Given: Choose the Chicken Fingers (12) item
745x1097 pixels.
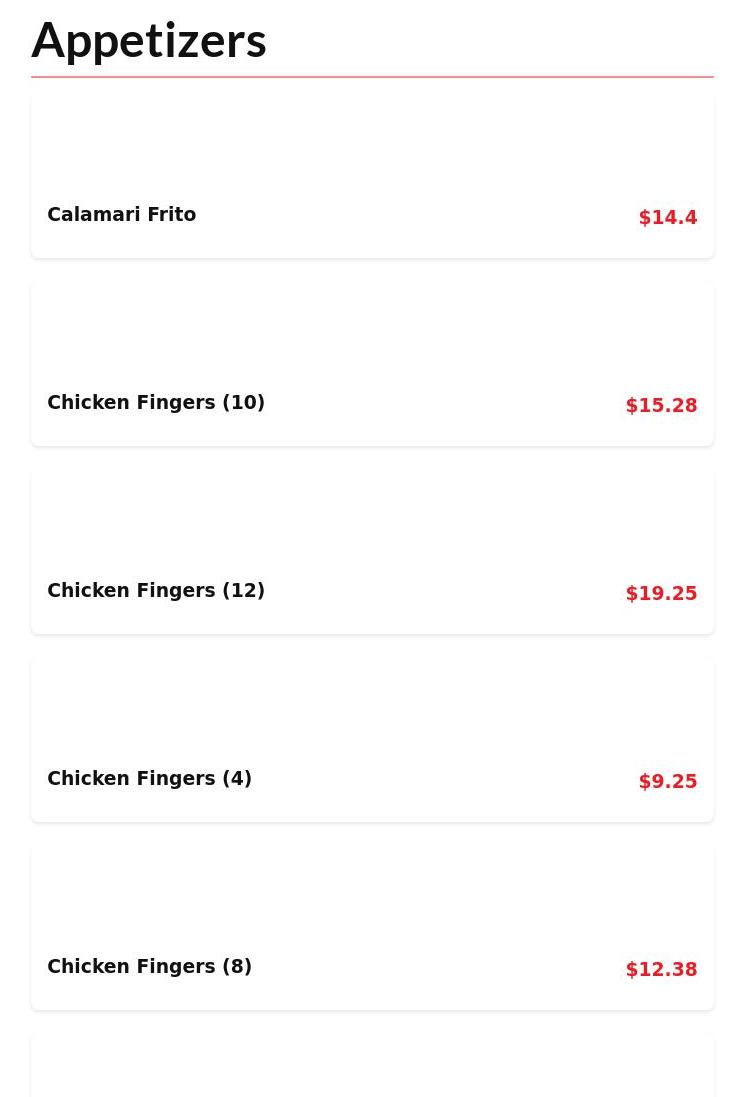Looking at the screenshot, I should click(x=372, y=553).
